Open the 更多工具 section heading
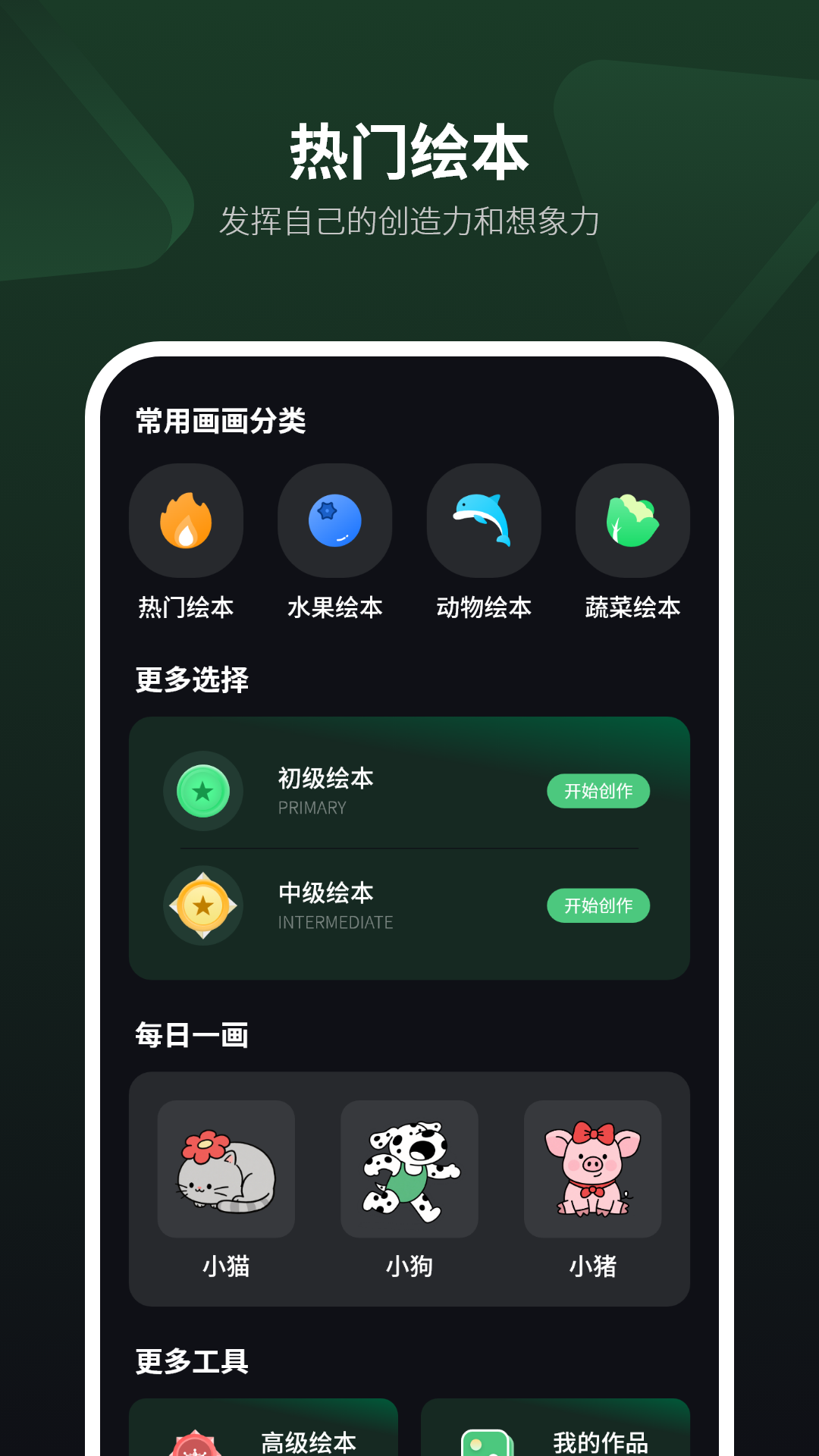The width and height of the screenshot is (819, 1456). (193, 1361)
